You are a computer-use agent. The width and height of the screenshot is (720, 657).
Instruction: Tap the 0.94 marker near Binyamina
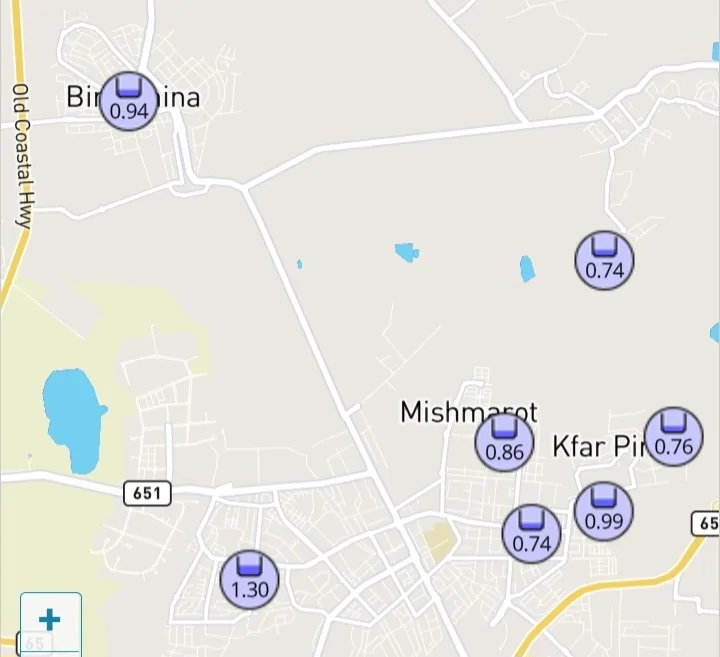tap(129, 100)
